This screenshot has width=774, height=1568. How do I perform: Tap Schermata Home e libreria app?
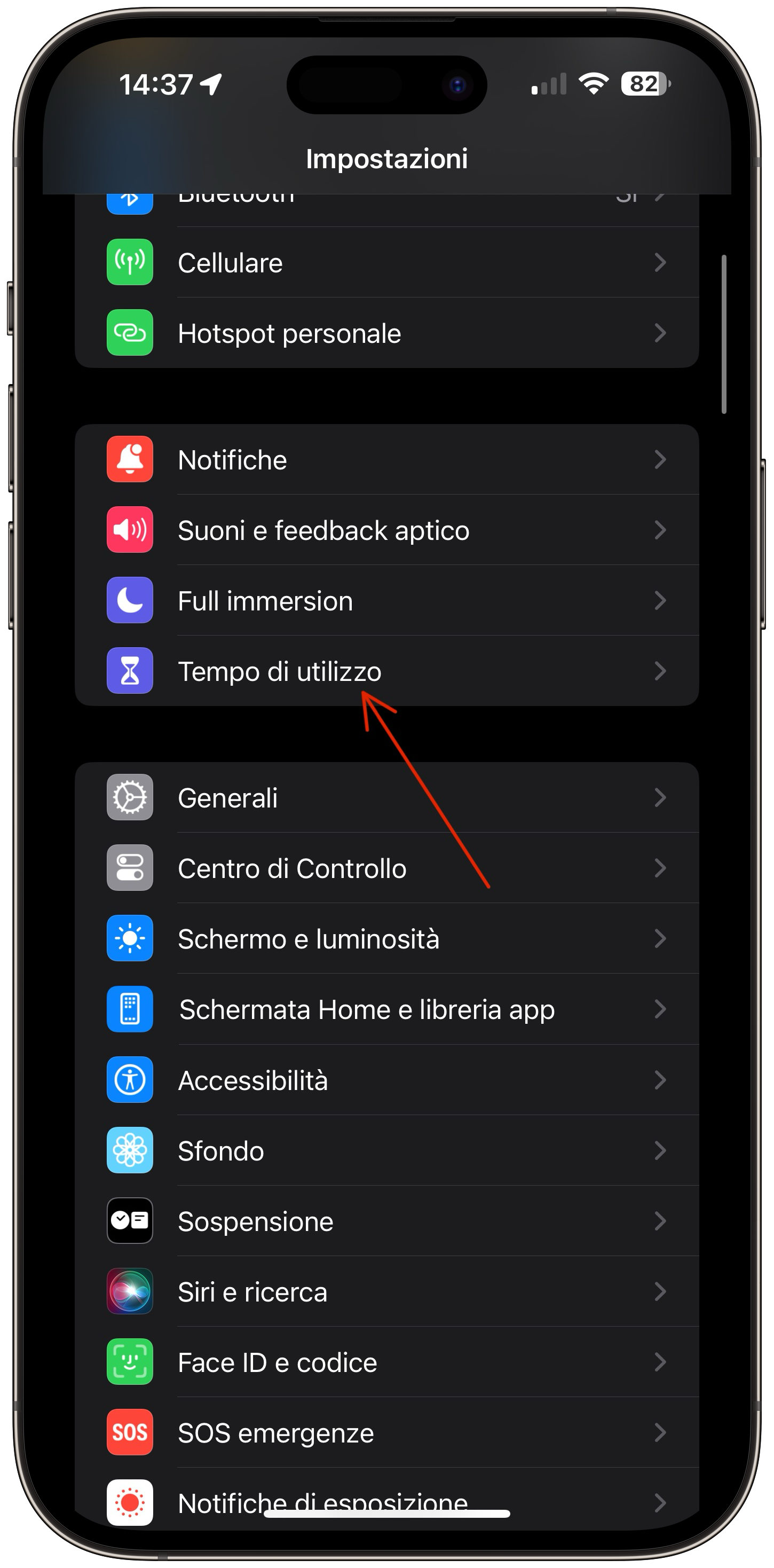pyautogui.click(x=387, y=1009)
